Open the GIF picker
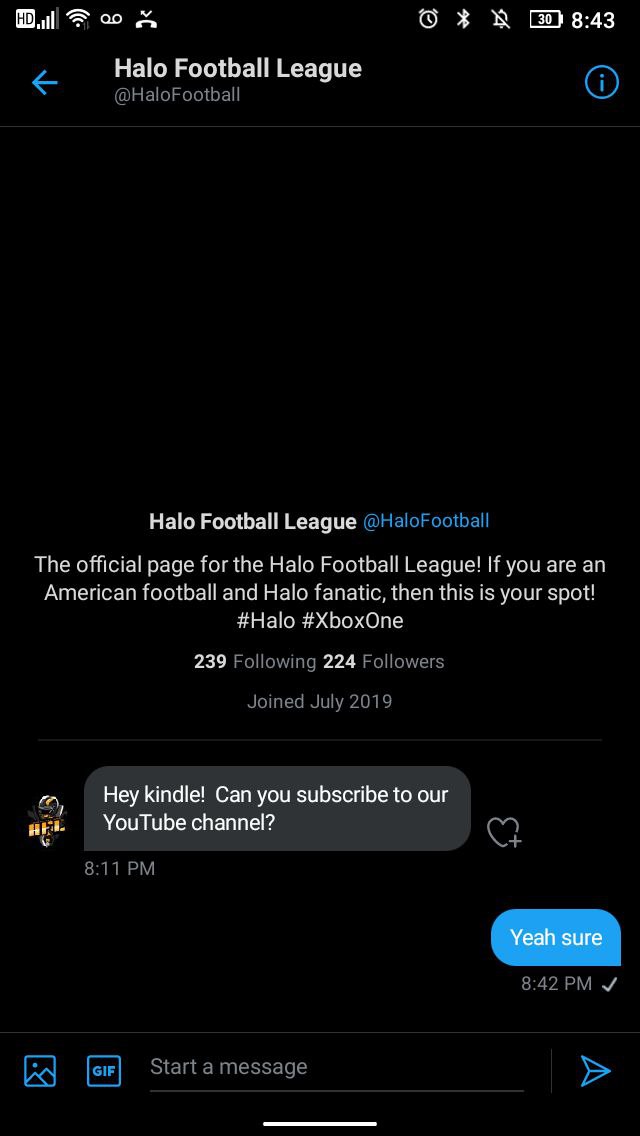Screen dimensions: 640x1136 (x=104, y=1070)
